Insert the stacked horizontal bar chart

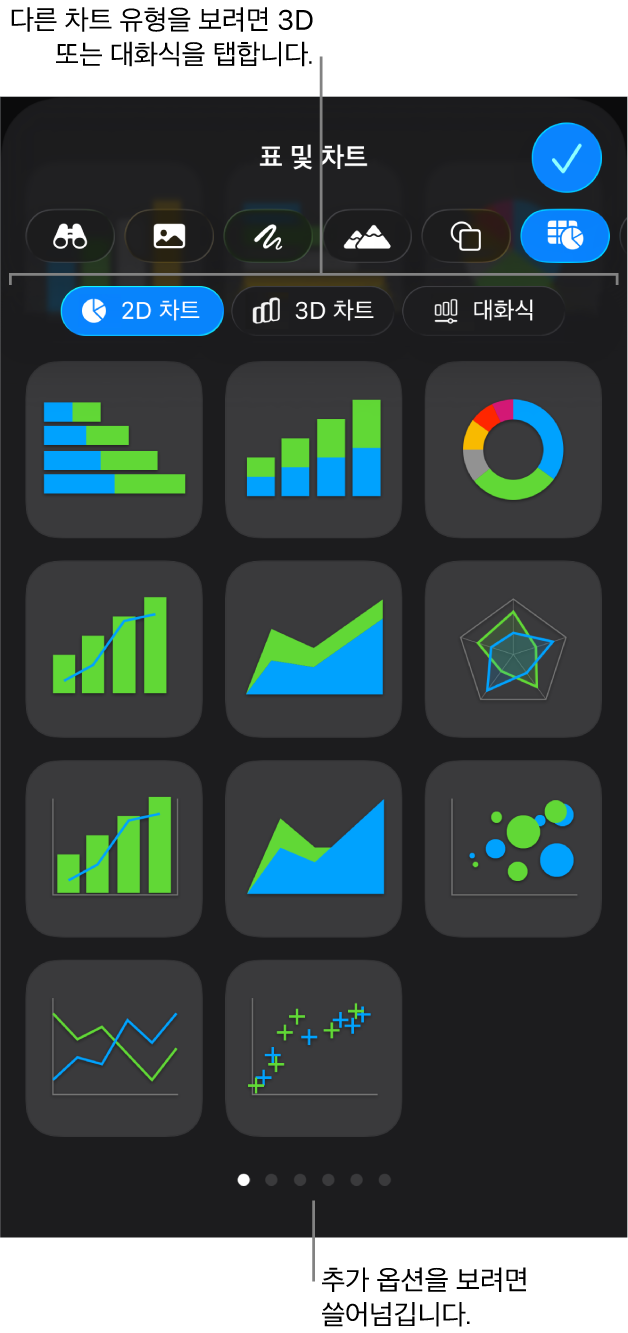click(114, 449)
